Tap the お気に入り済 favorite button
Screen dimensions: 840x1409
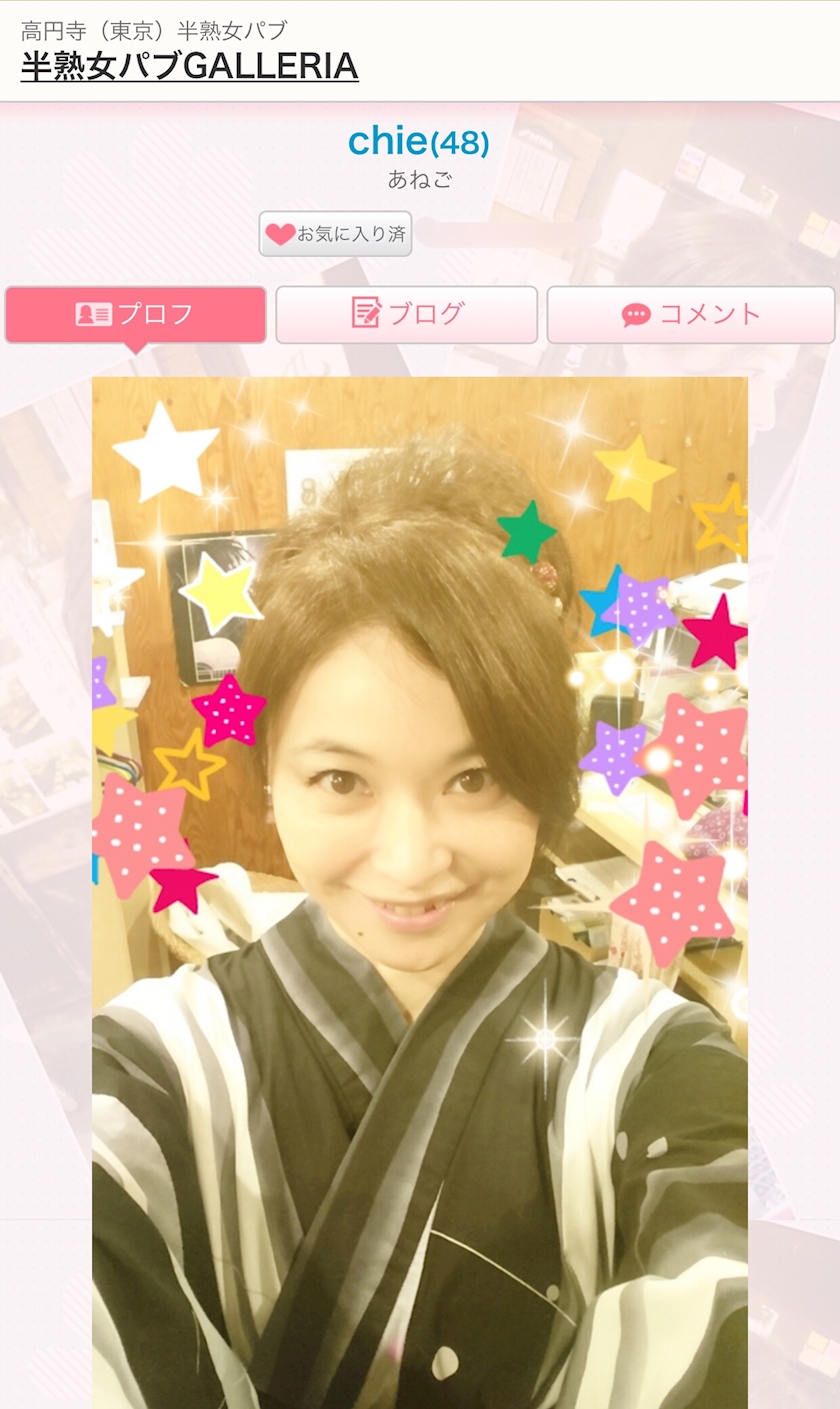click(x=335, y=234)
